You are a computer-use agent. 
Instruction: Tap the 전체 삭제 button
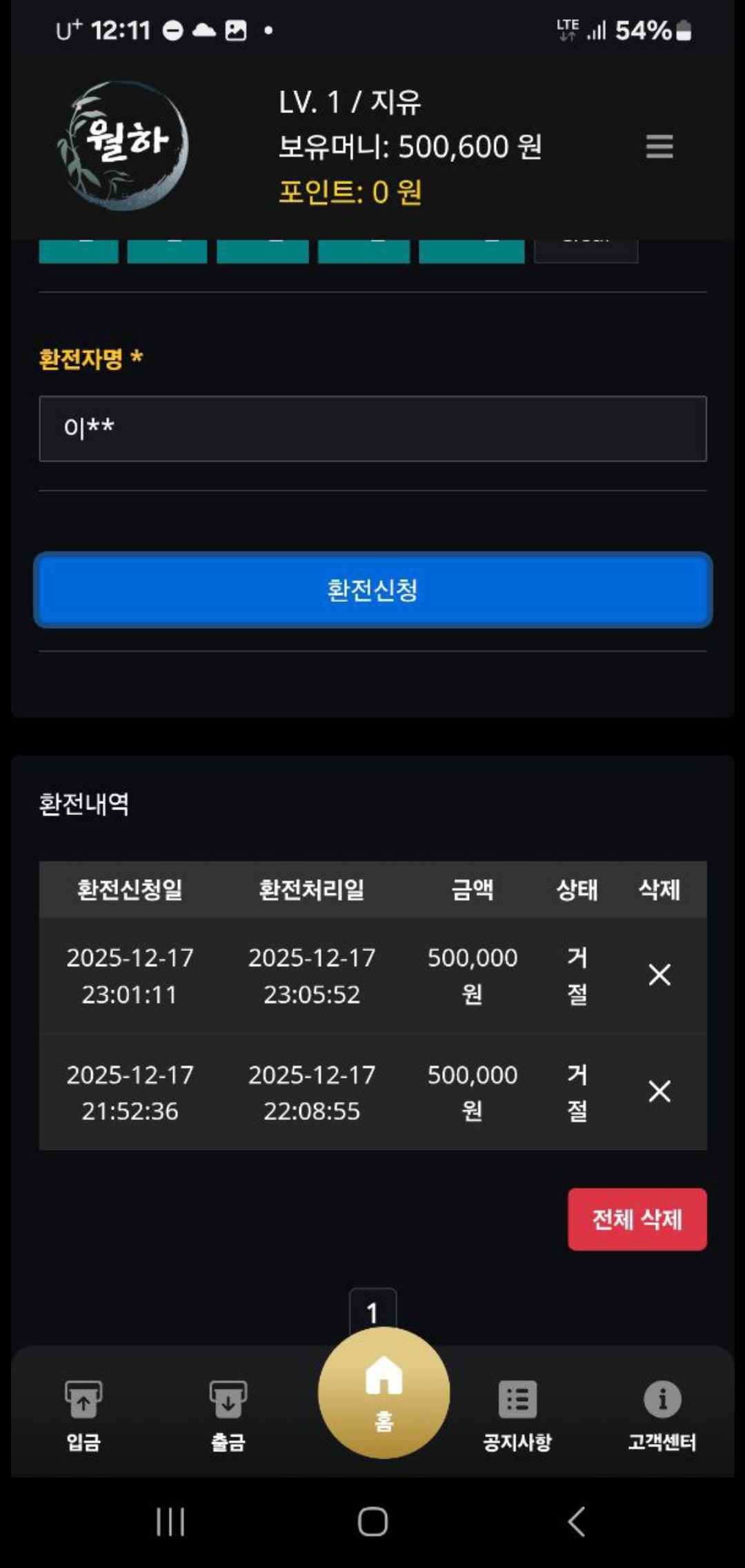(637, 1219)
